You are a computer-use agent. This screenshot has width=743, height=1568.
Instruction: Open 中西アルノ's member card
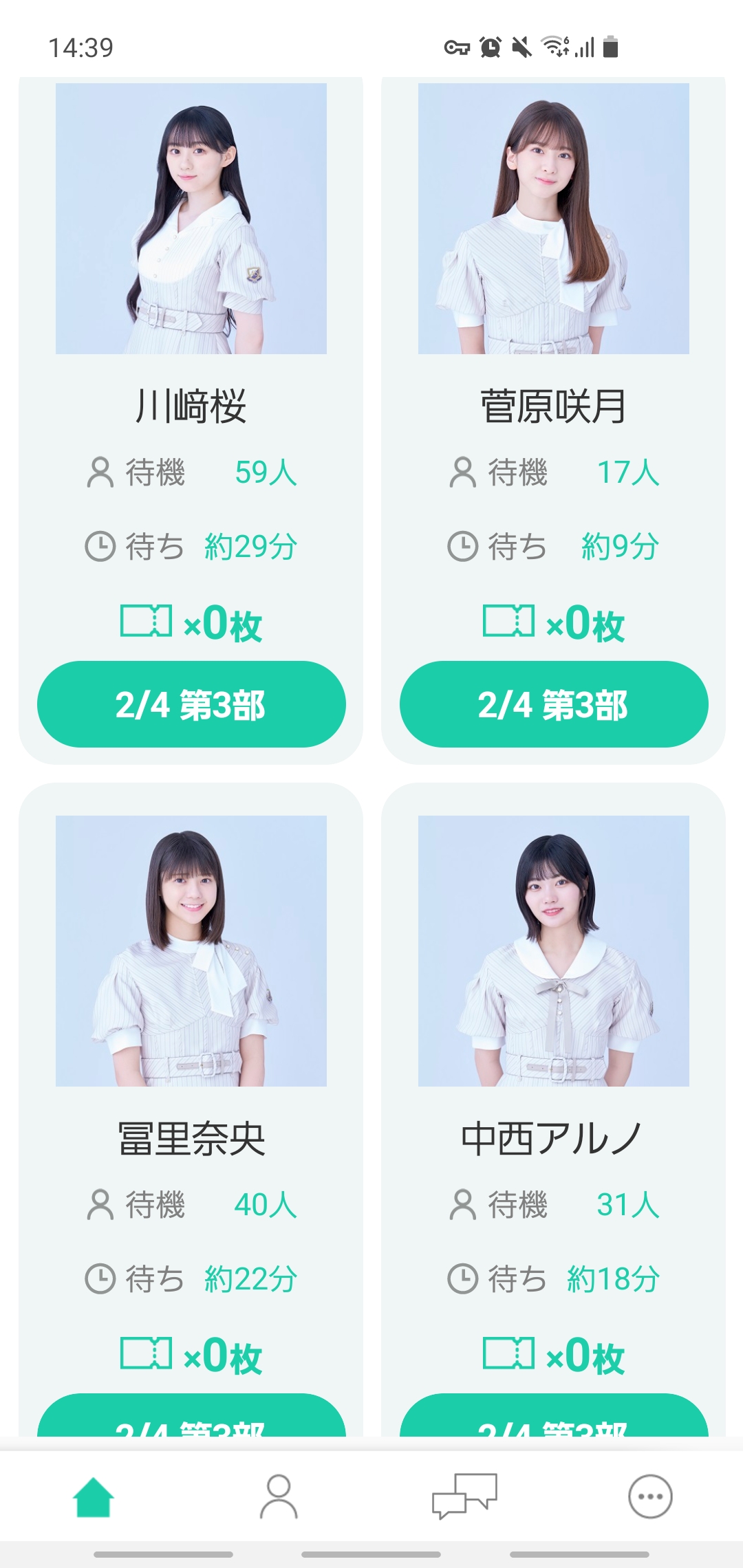(554, 1109)
